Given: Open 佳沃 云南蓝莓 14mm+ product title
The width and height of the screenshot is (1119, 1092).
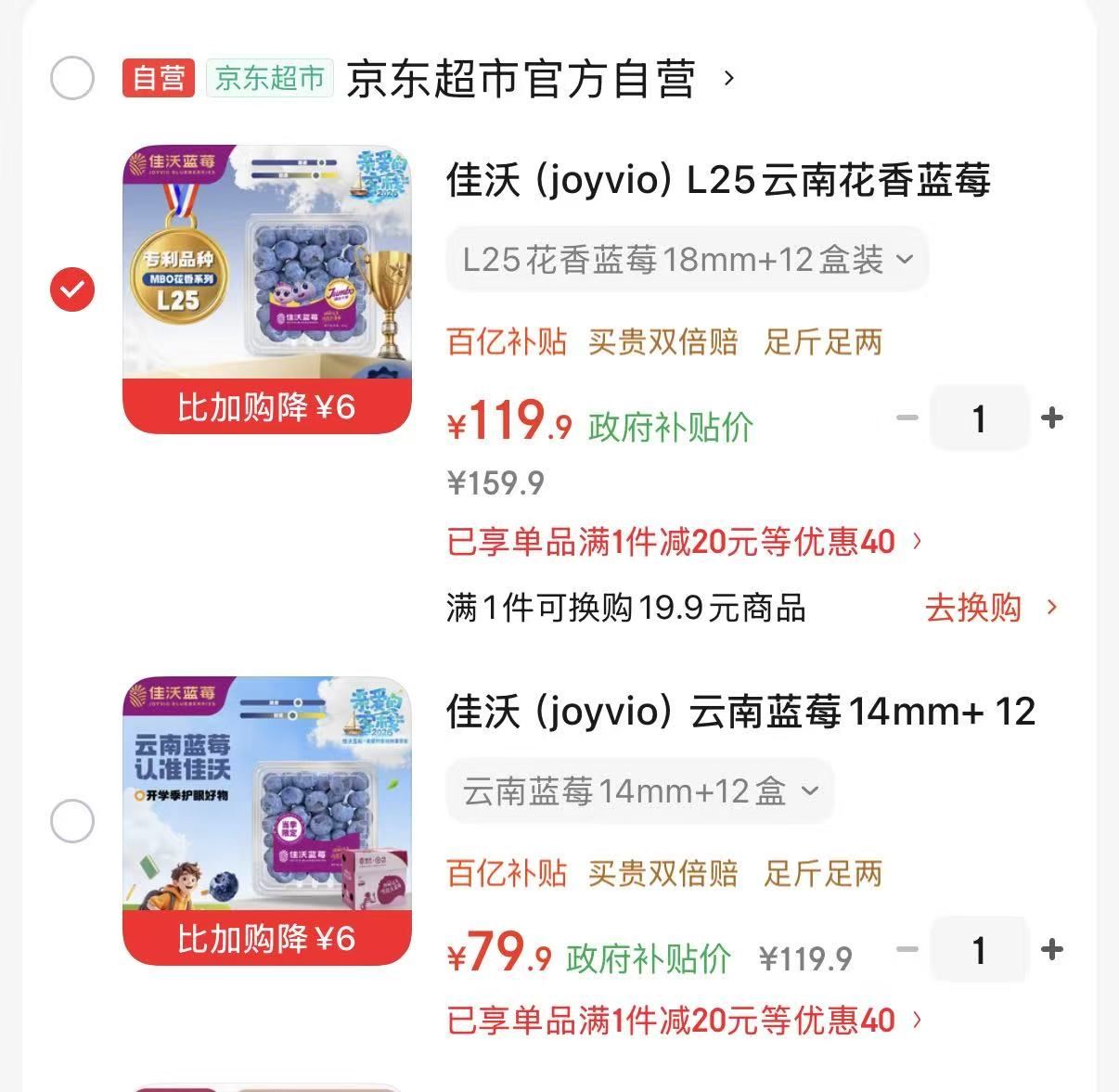Looking at the screenshot, I should tap(740, 712).
